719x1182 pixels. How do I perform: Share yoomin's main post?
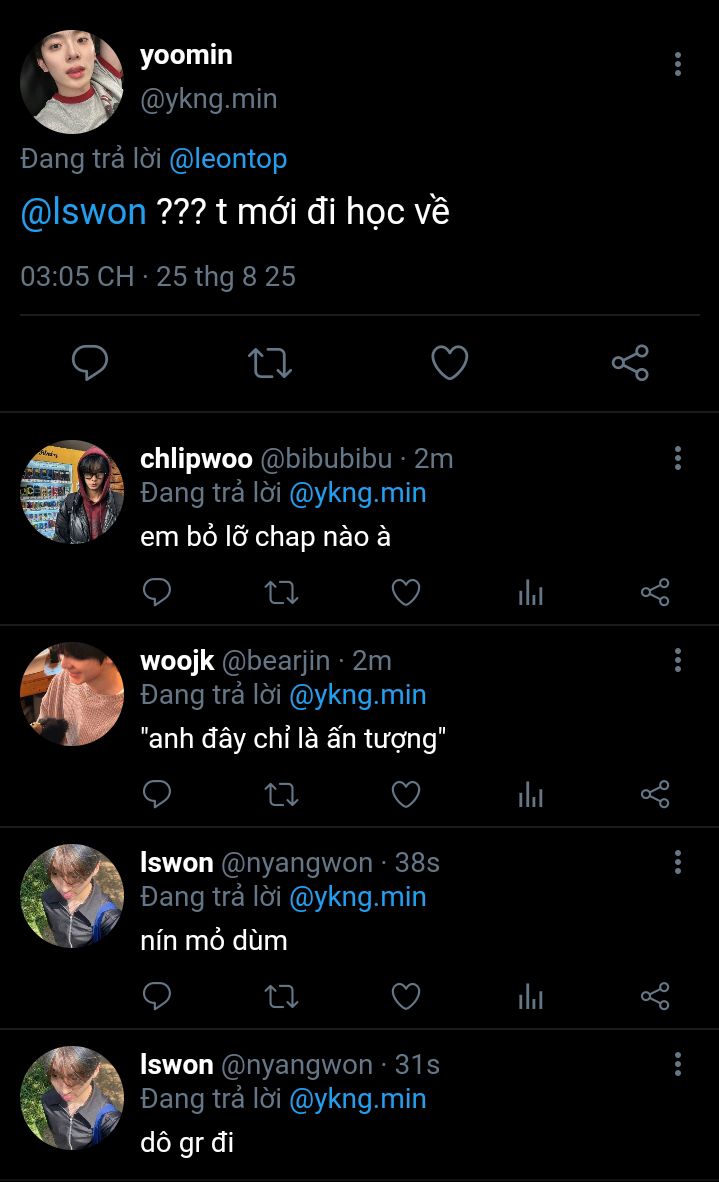click(630, 363)
